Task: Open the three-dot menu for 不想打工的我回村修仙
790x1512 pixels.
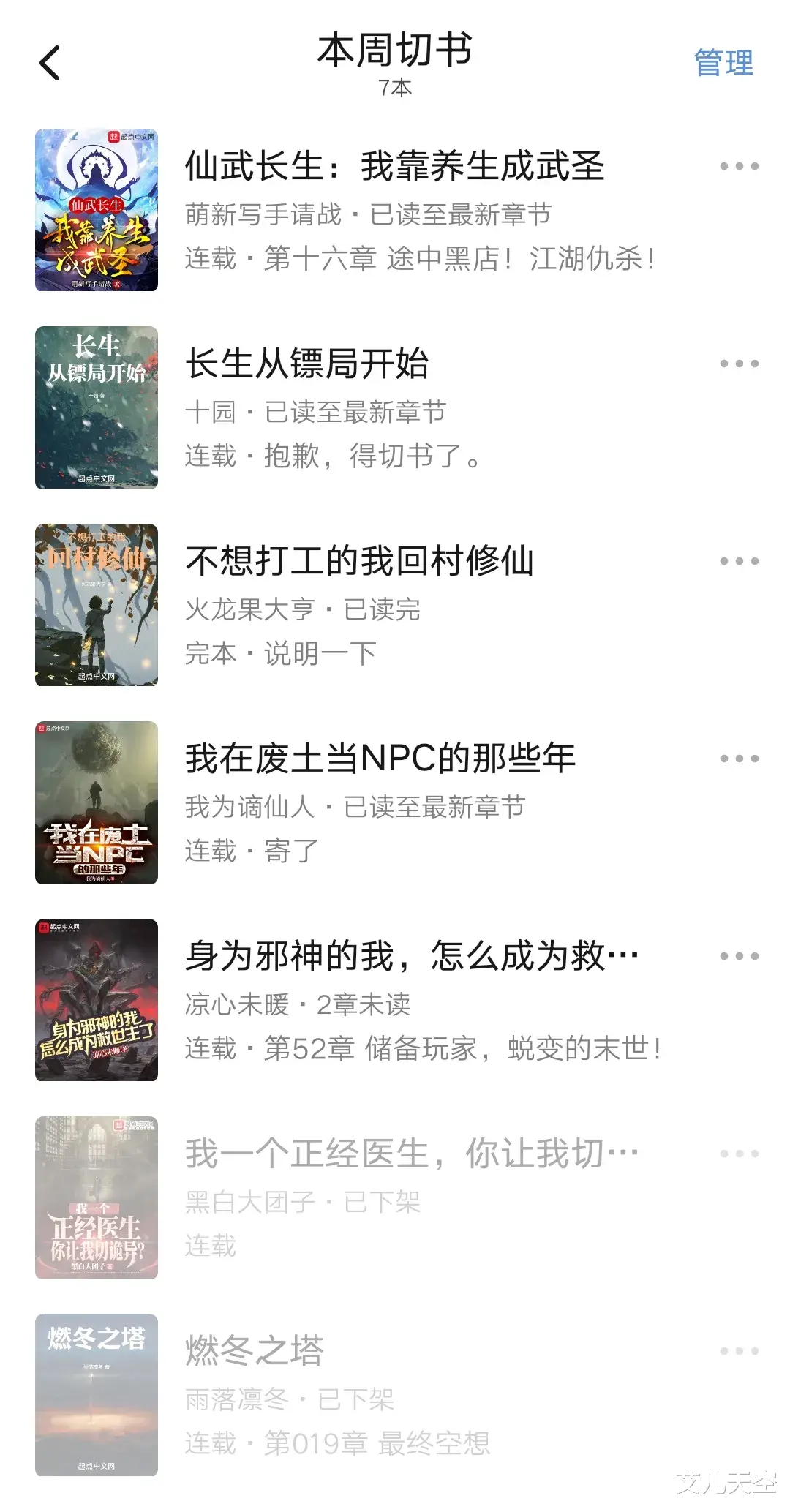Action: (739, 561)
